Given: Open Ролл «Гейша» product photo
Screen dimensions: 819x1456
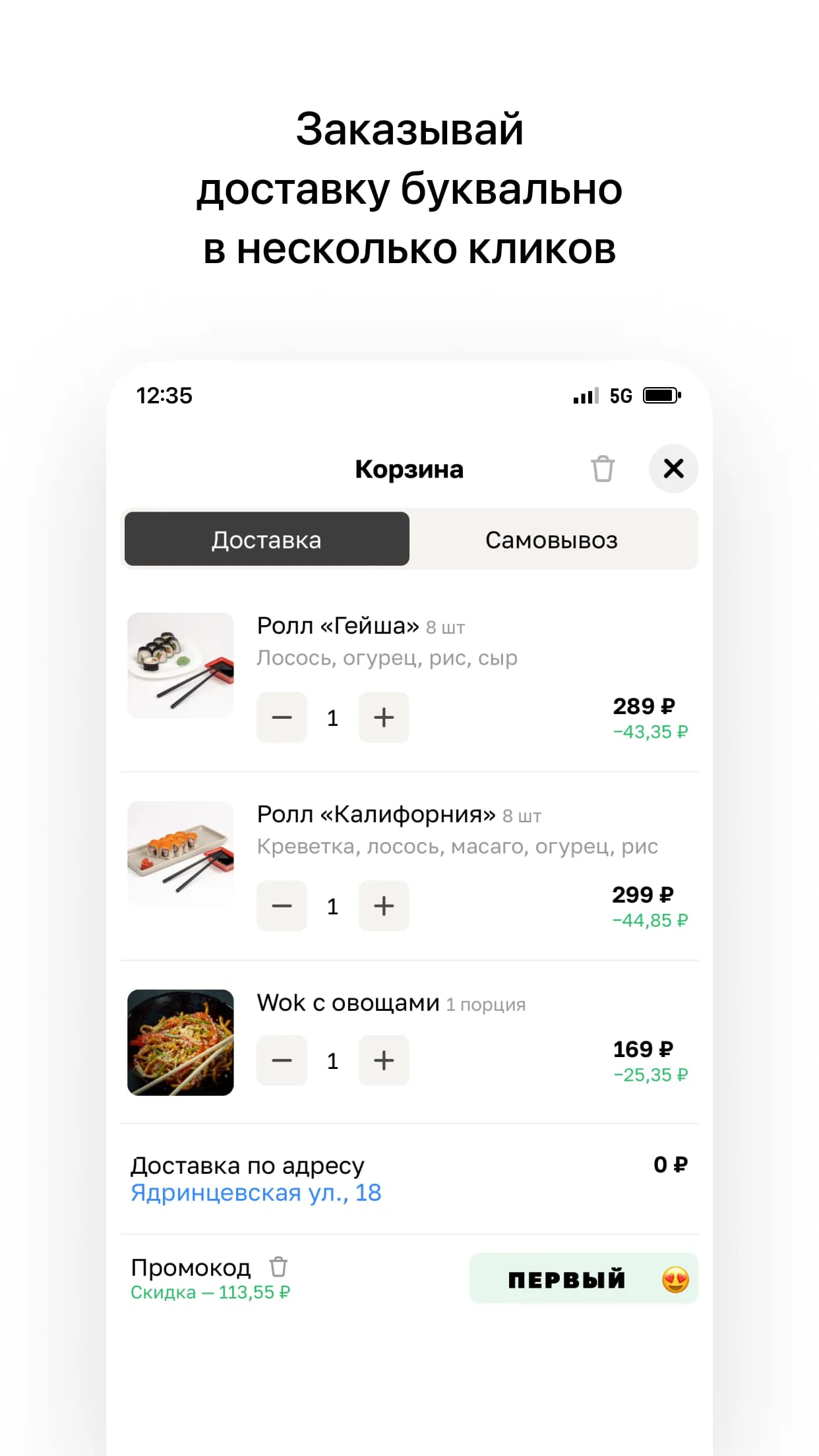Looking at the screenshot, I should coord(180,666).
